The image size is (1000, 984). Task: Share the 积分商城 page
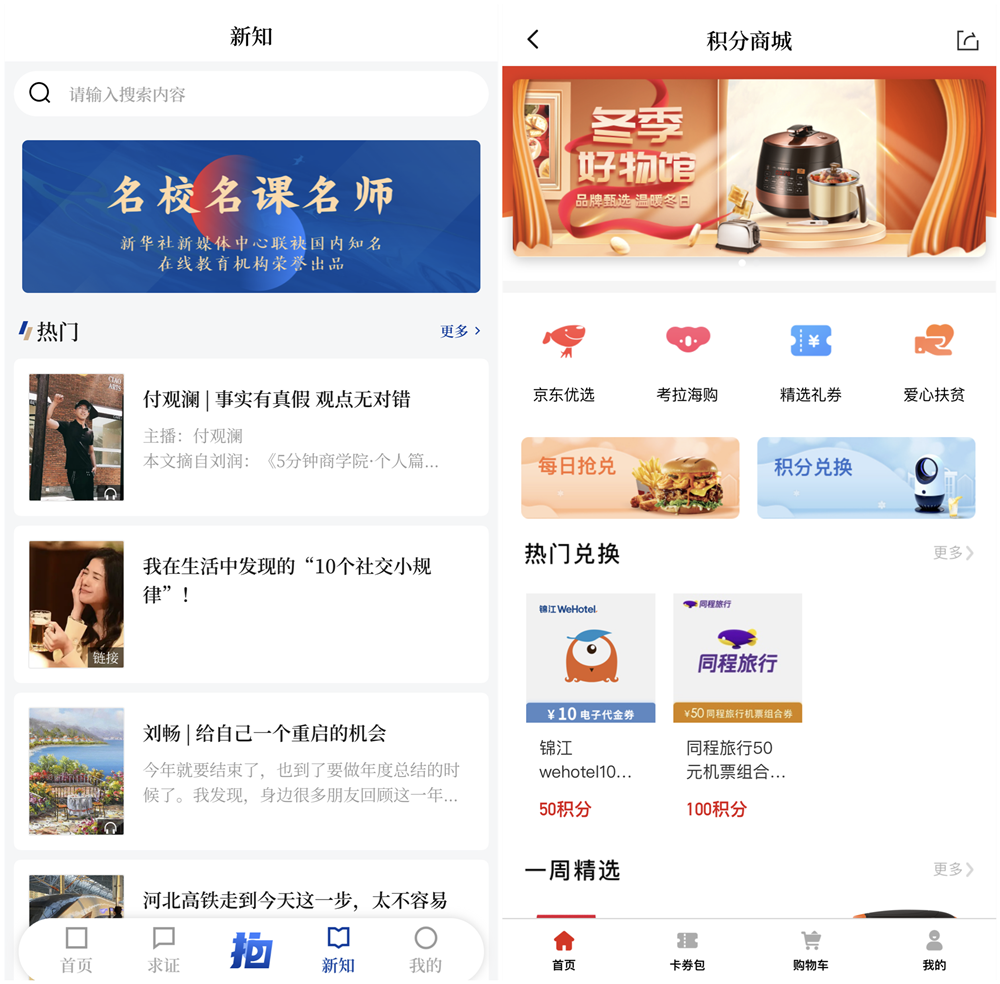(967, 40)
